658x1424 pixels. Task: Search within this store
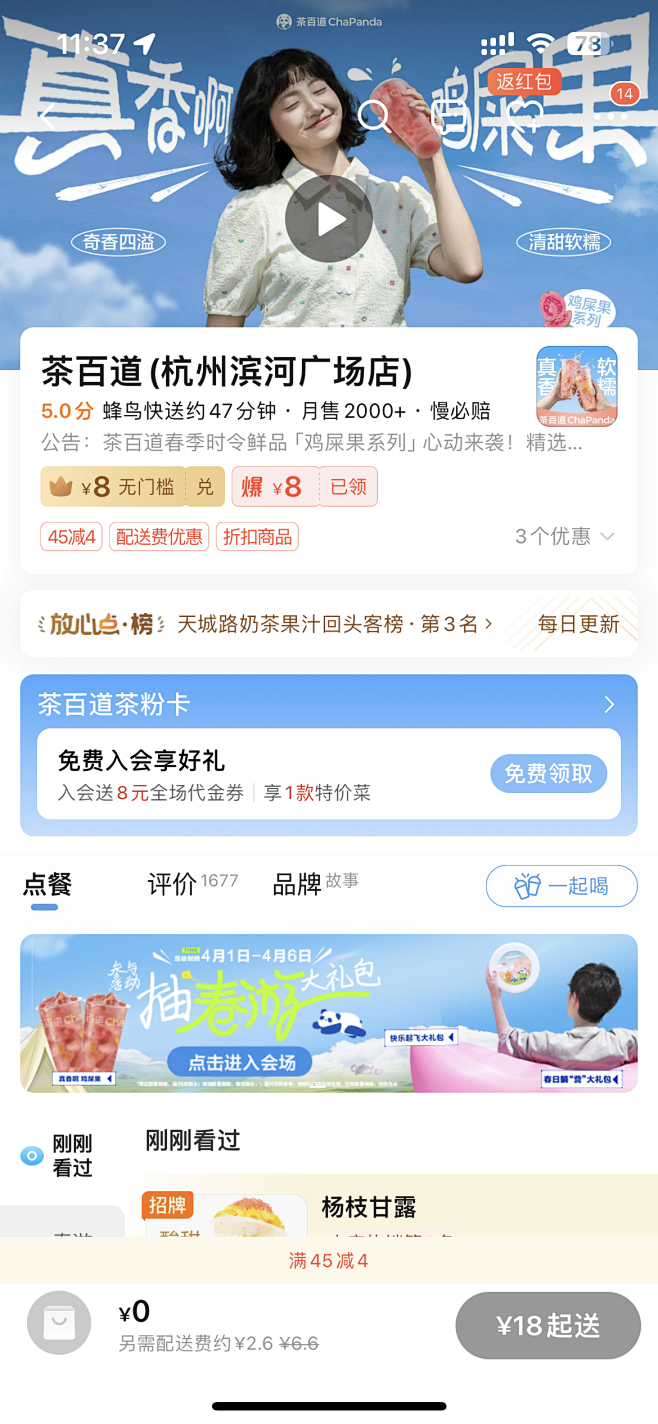point(374,117)
